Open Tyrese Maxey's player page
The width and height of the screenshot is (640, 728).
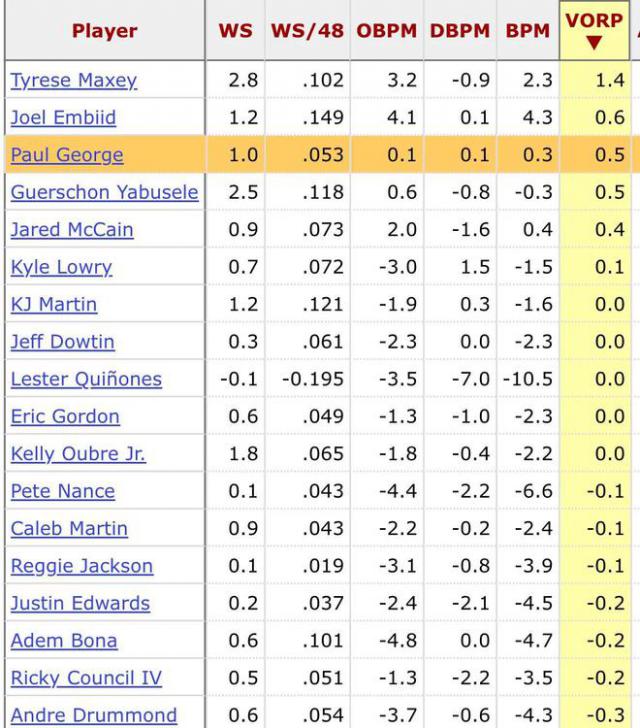[73, 80]
